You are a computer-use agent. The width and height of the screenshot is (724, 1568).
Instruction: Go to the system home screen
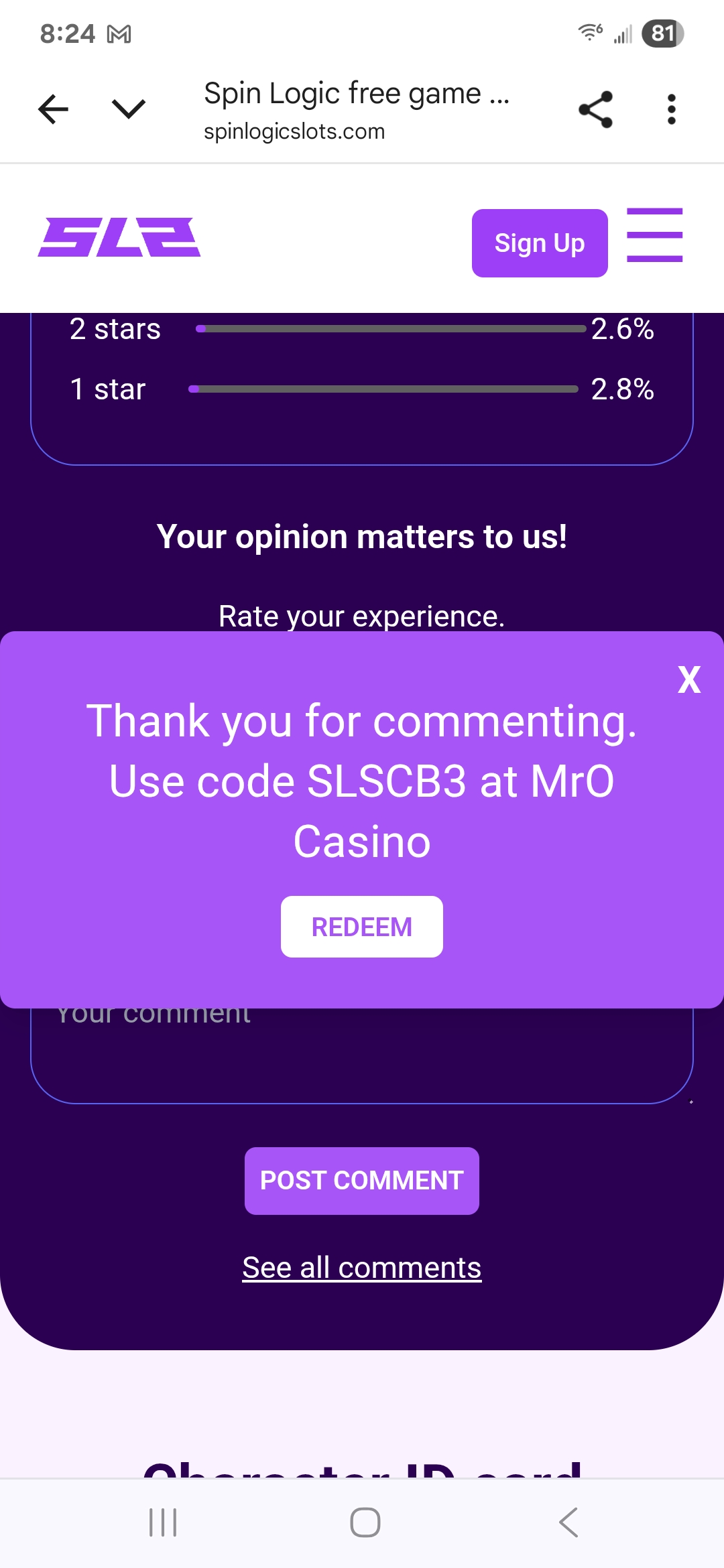coord(365,1522)
